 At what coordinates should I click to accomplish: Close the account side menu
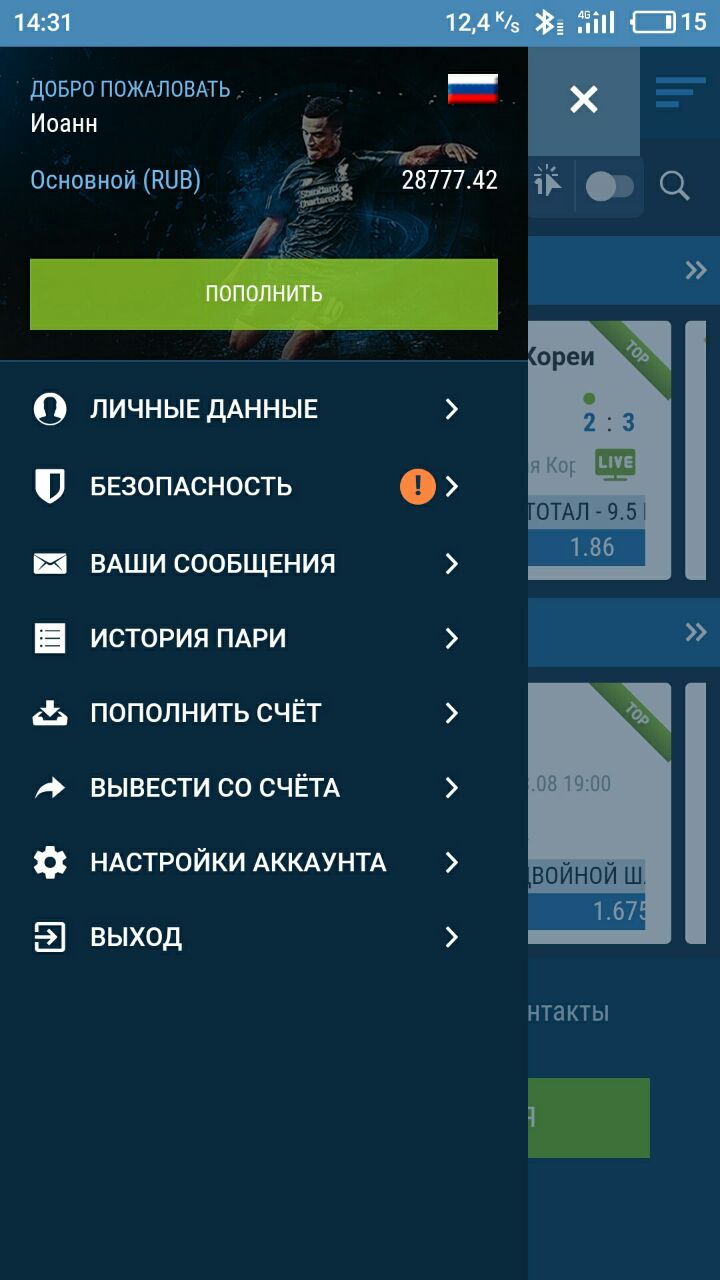[x=583, y=99]
